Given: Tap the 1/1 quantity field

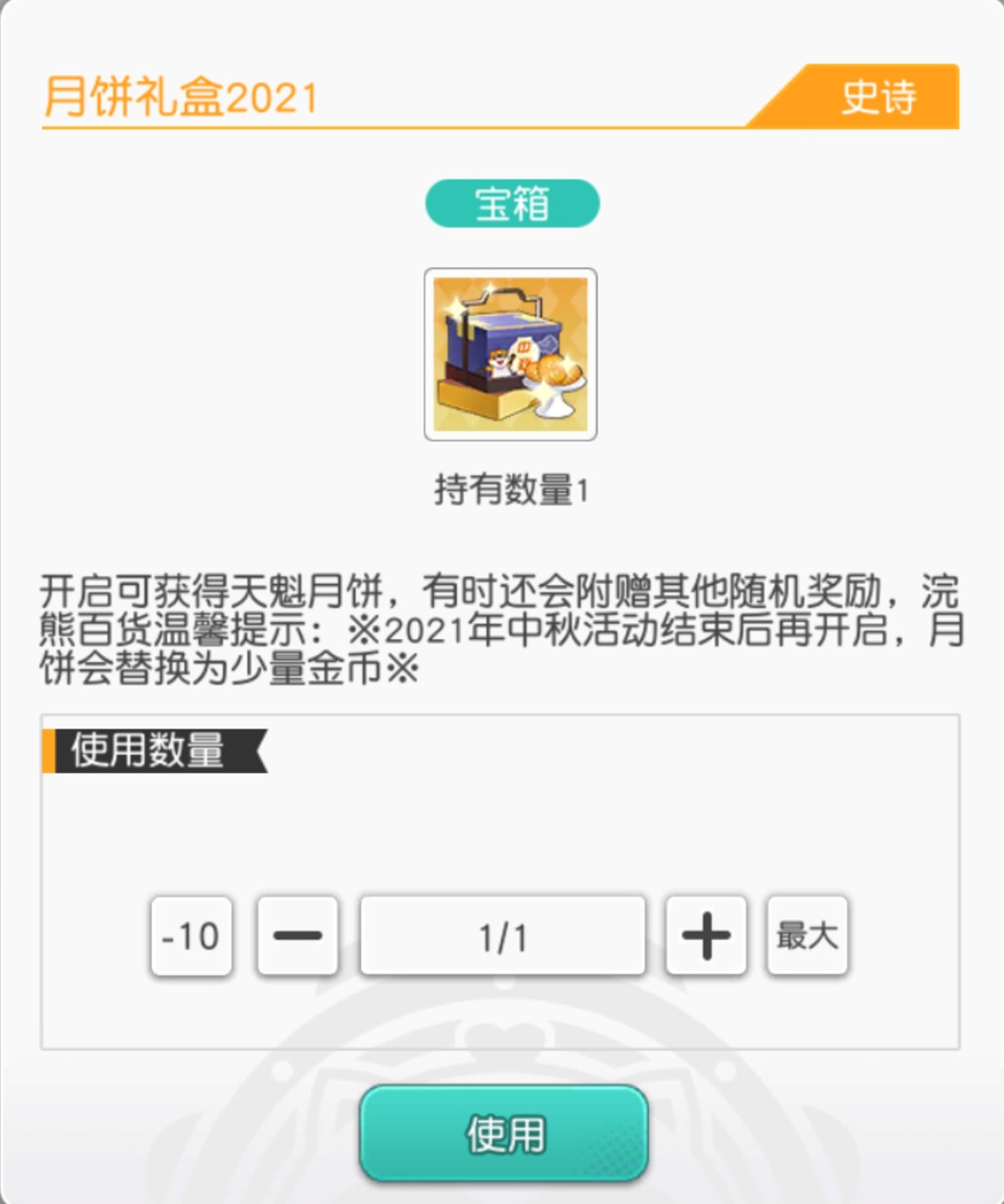Looking at the screenshot, I should 502,936.
